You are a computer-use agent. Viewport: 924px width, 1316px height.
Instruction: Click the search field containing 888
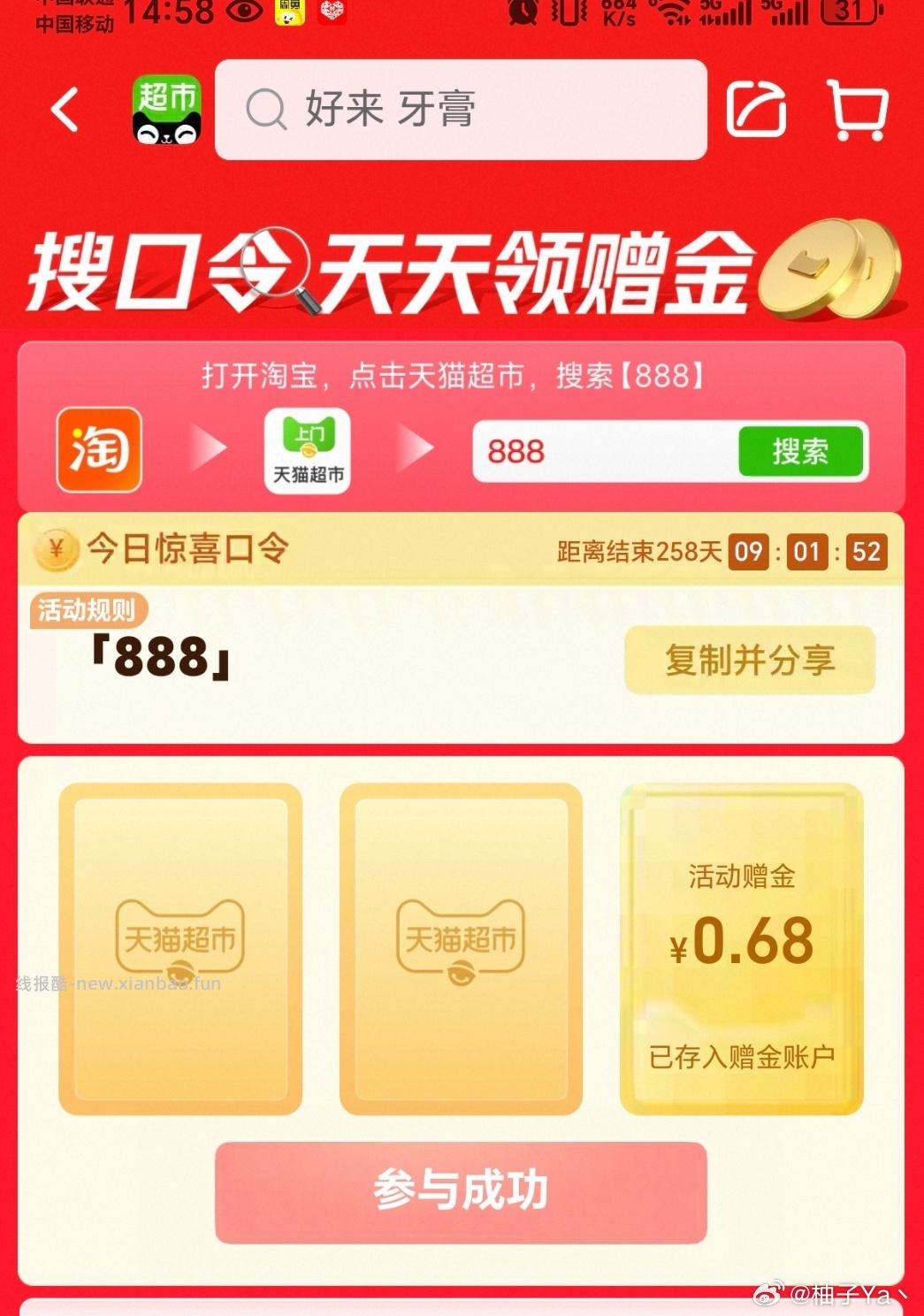601,453
